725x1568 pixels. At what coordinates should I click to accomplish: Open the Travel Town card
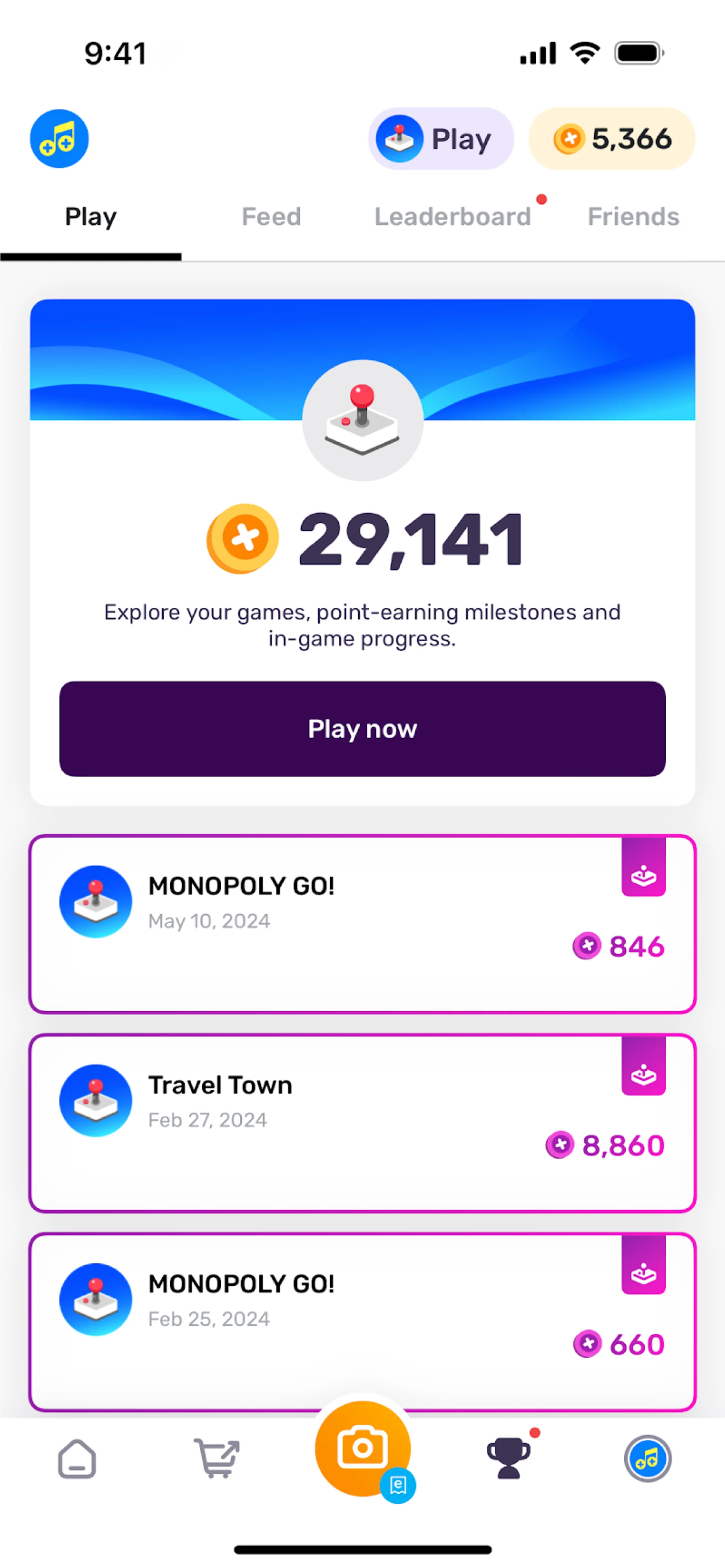[362, 1123]
